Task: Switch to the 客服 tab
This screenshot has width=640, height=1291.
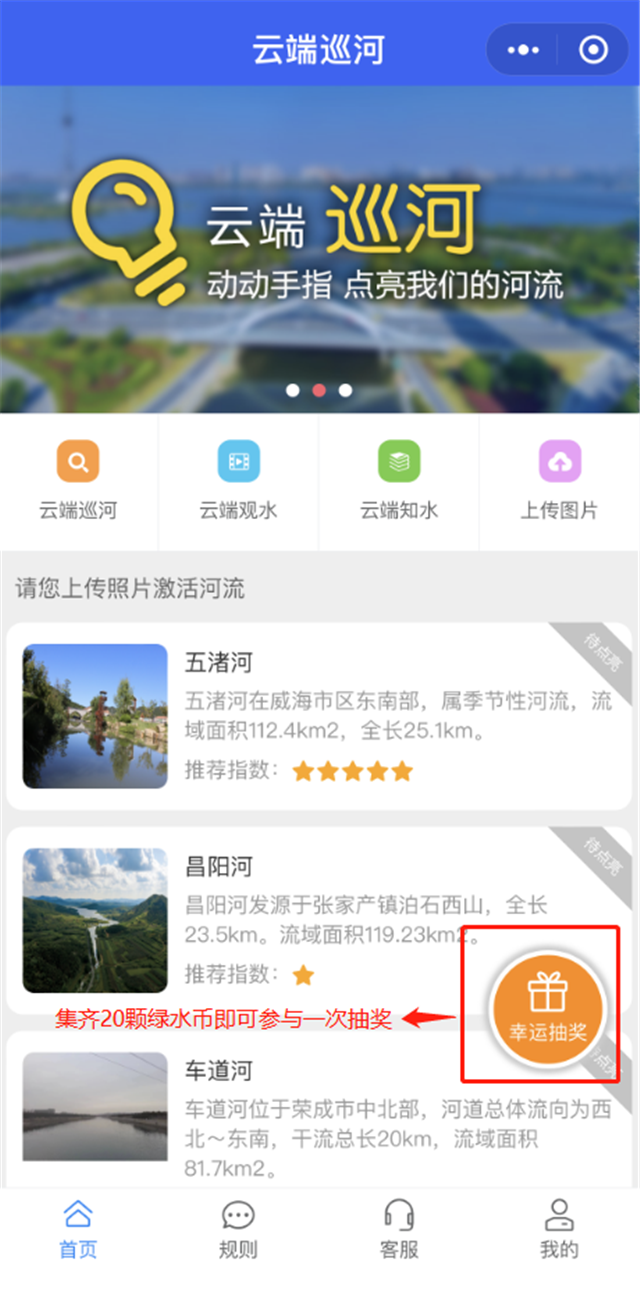Action: coord(399,1230)
